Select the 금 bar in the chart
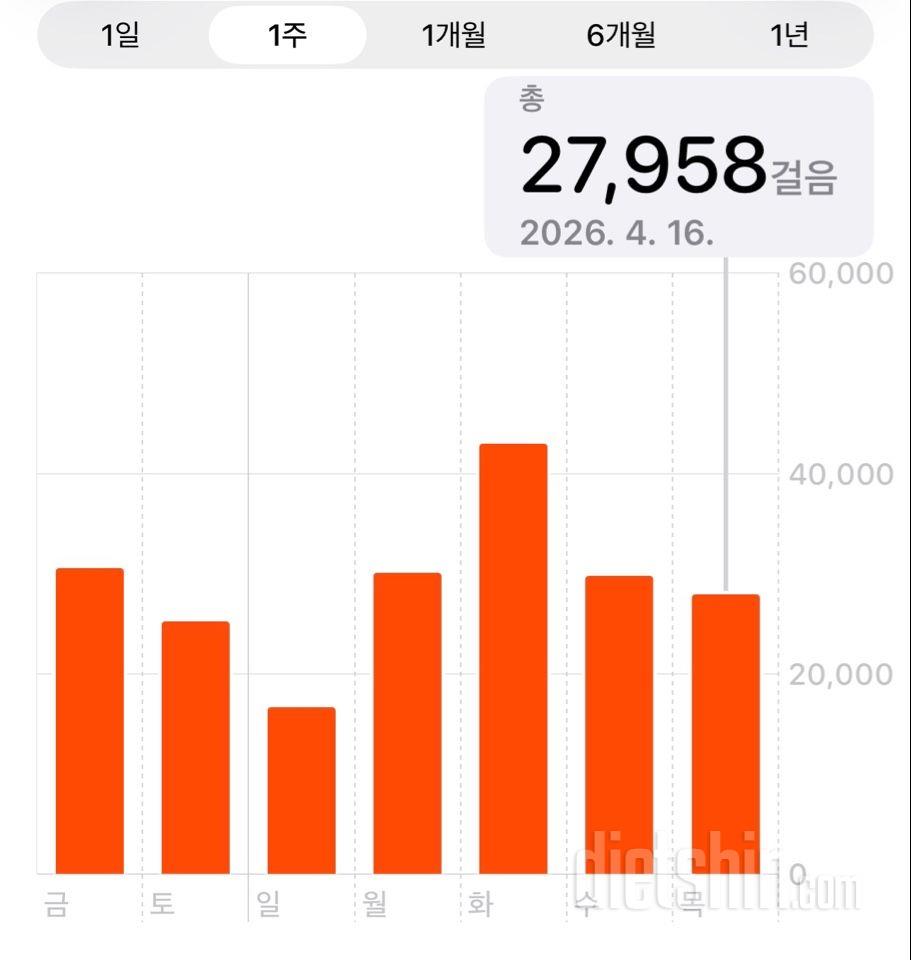The height and width of the screenshot is (960, 911). pyautogui.click(x=90, y=720)
